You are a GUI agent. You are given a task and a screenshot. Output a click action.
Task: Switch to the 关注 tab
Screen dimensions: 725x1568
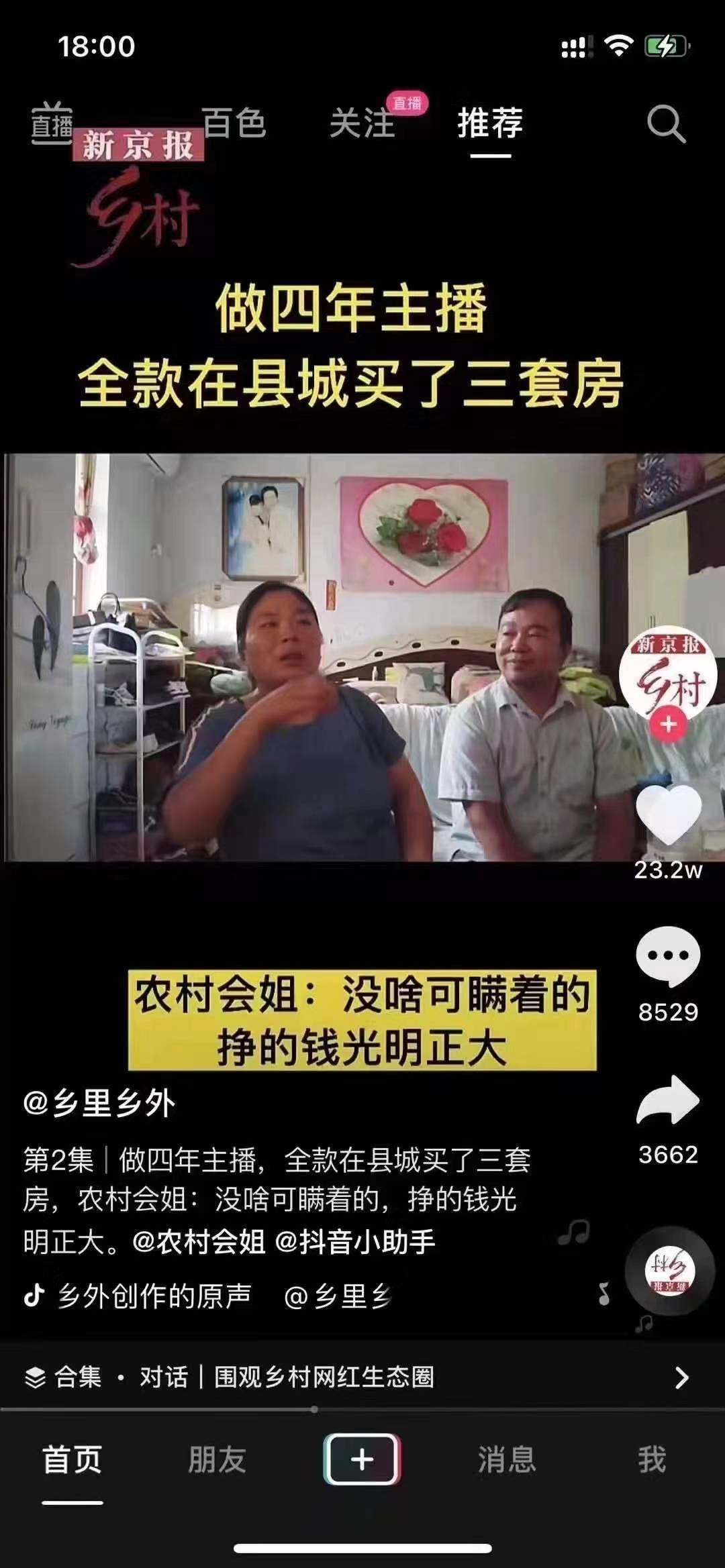[362, 124]
